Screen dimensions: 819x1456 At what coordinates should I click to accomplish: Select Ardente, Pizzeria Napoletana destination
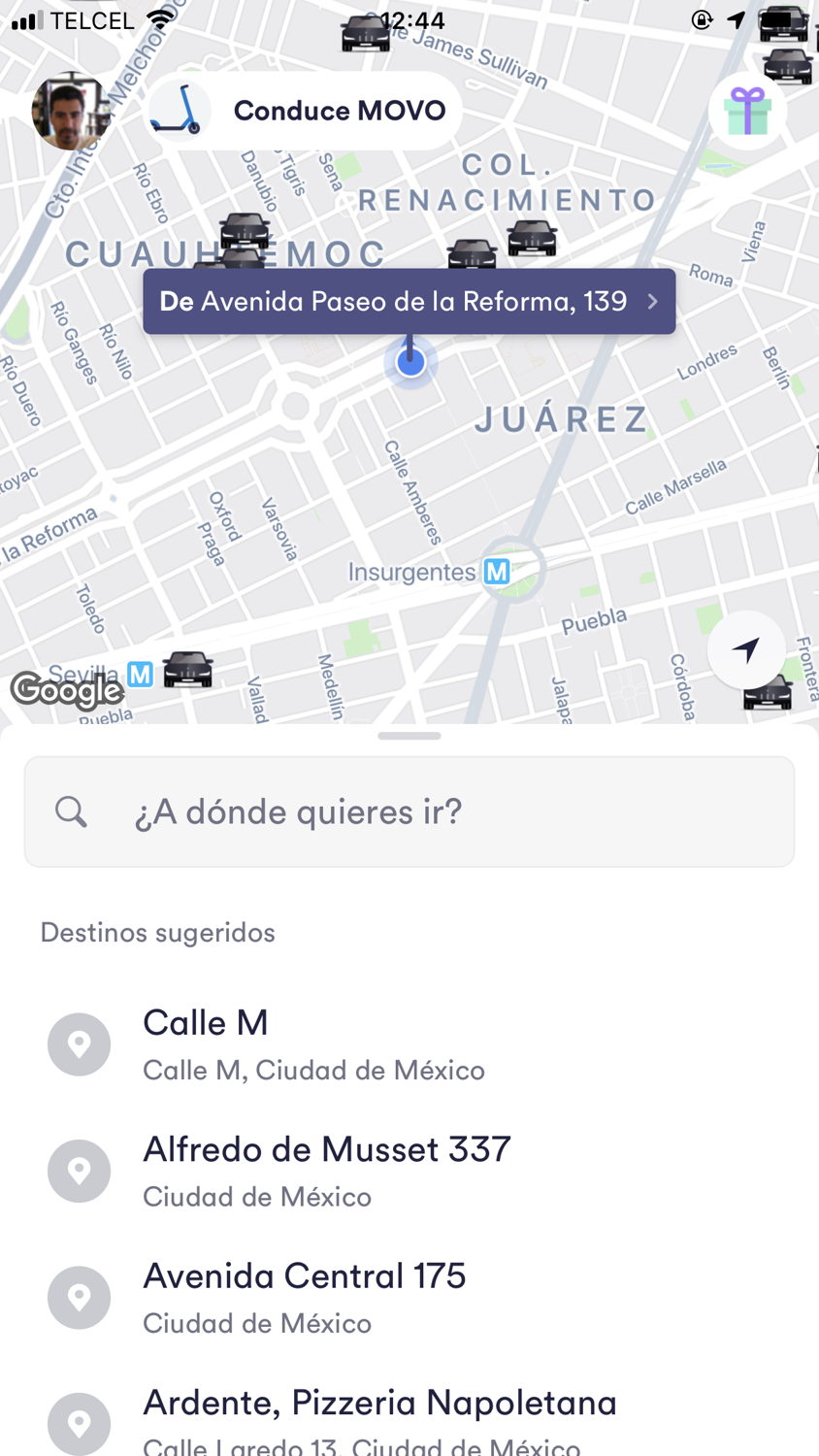tap(378, 1419)
